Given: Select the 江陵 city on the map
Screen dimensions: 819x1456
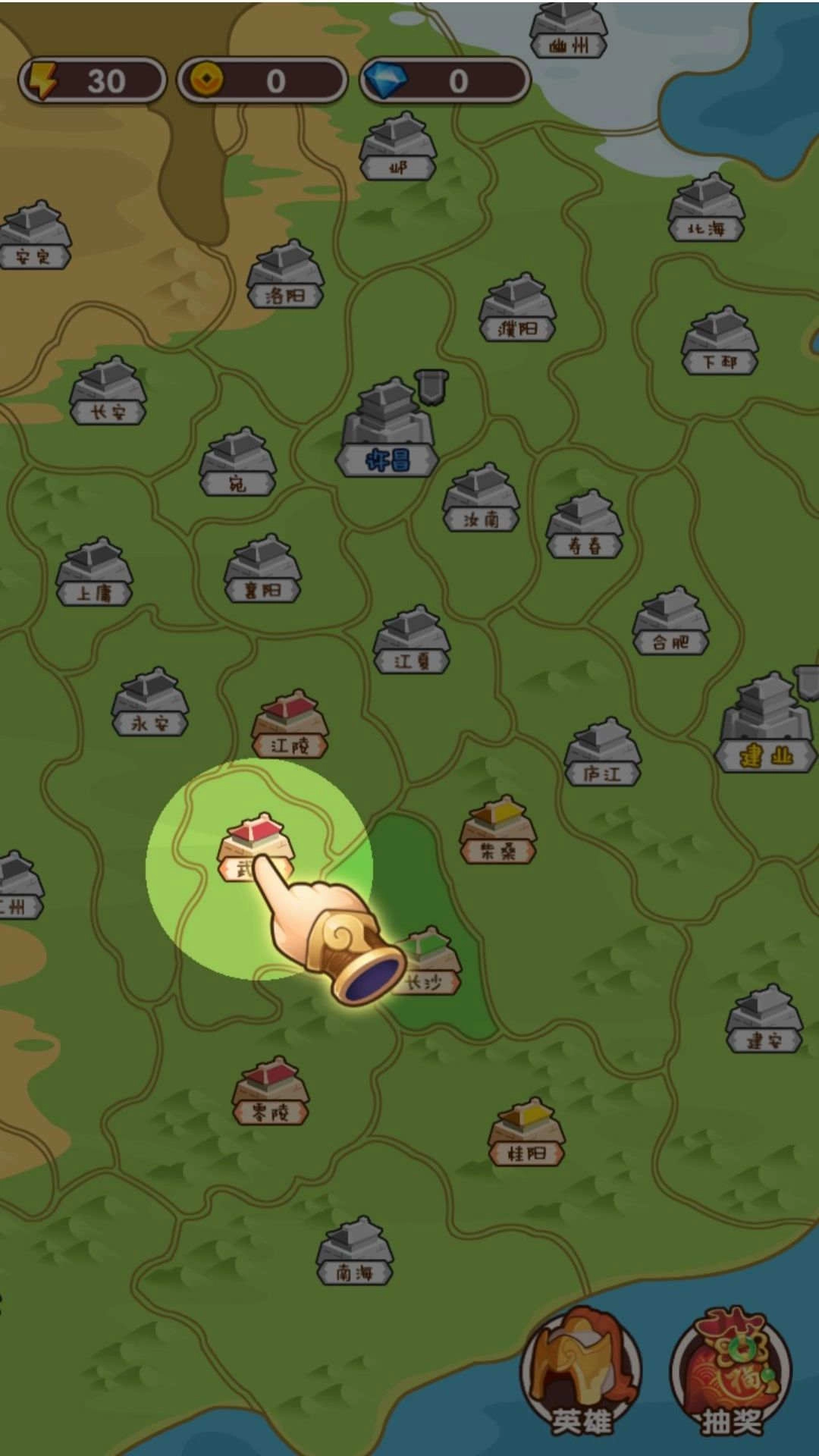Looking at the screenshot, I should [290, 725].
